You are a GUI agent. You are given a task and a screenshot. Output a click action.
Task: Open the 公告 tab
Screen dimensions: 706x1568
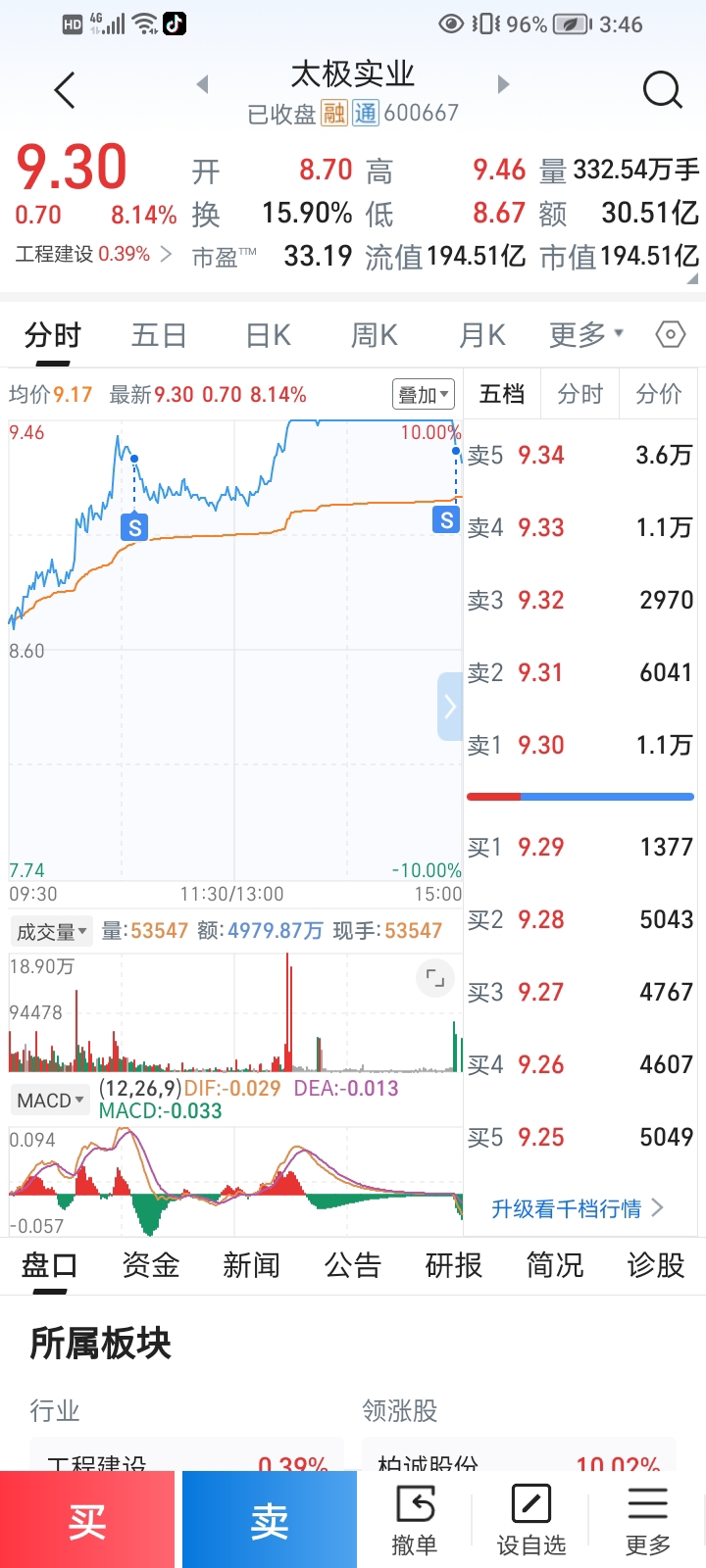tap(352, 1265)
